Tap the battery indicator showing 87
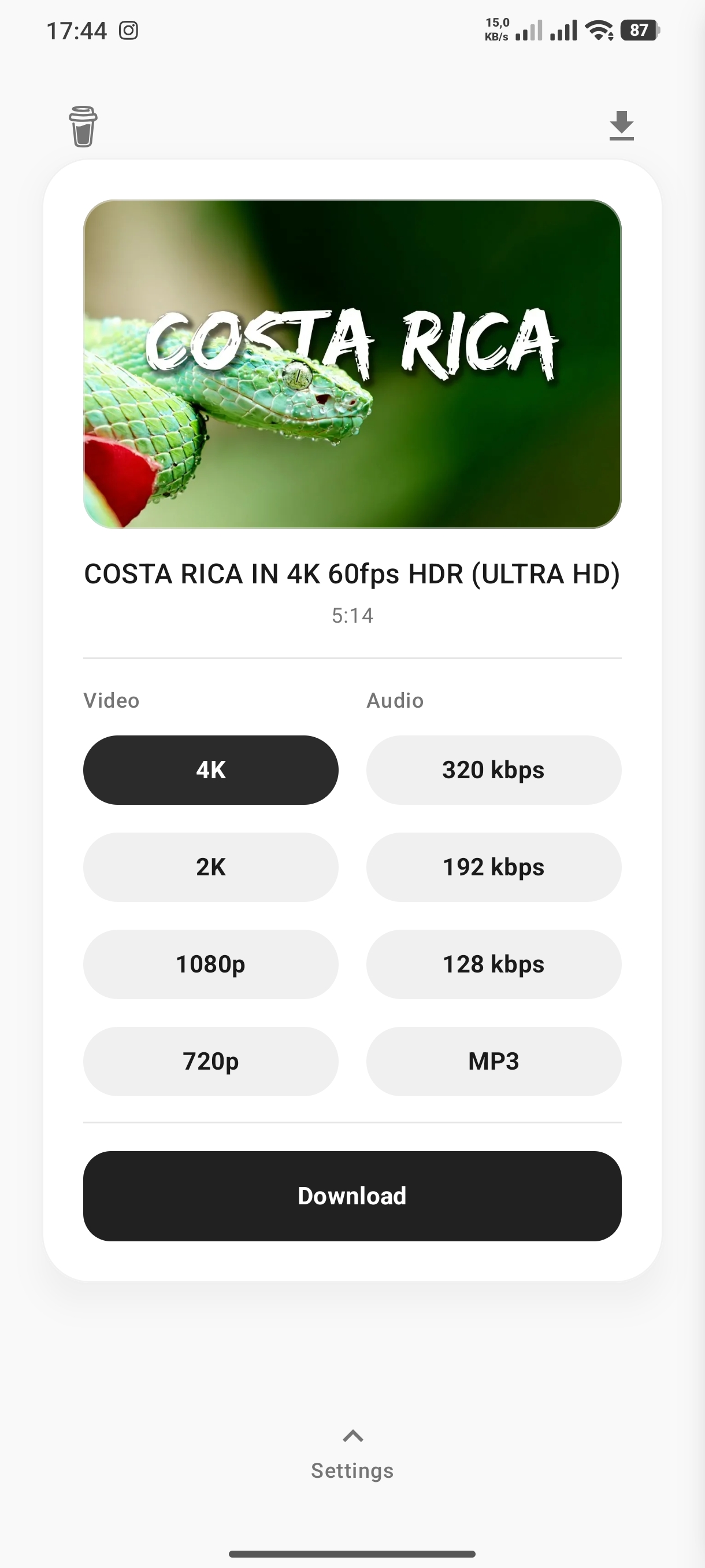The height and width of the screenshot is (1568, 705). pyautogui.click(x=637, y=31)
